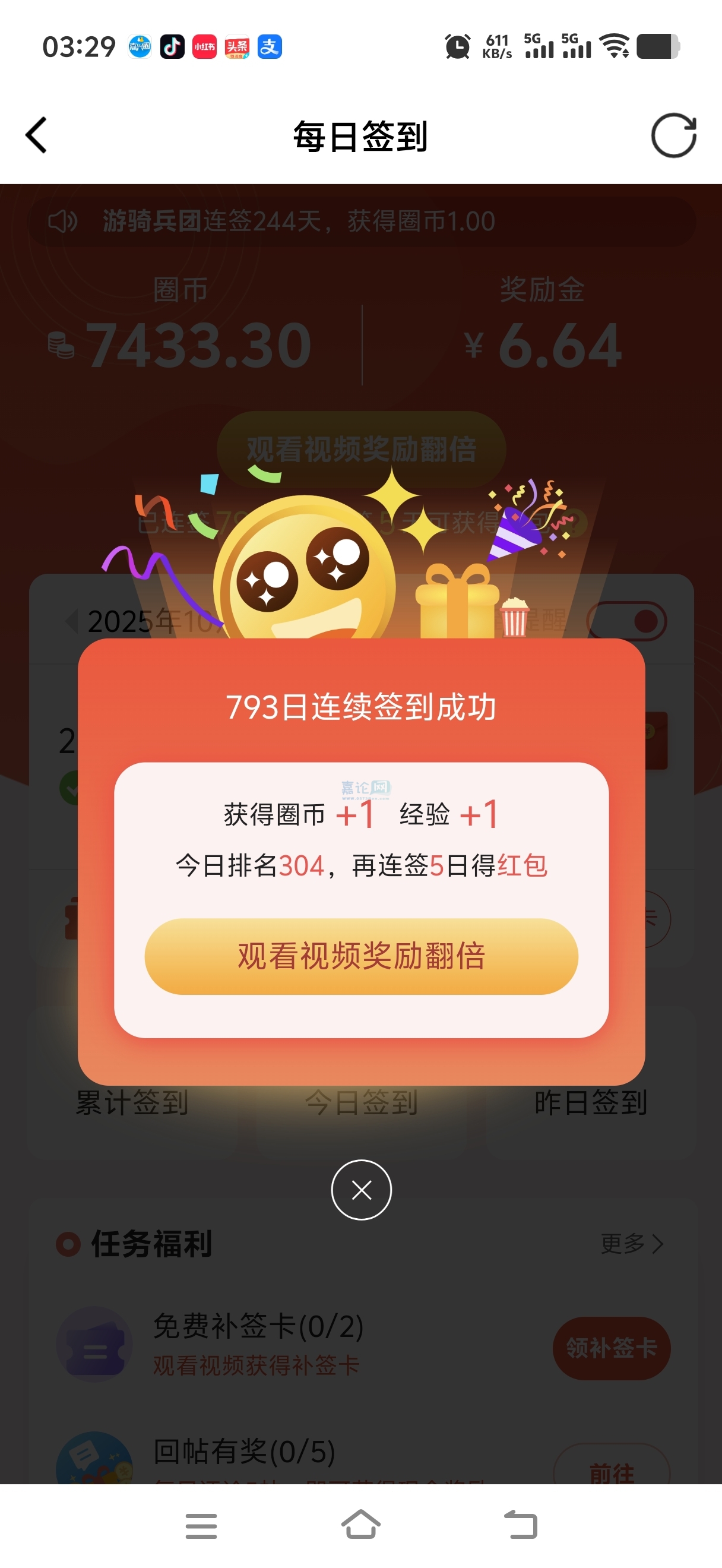Refresh the daily sign-in page
The width and height of the screenshot is (722, 1568).
click(673, 135)
